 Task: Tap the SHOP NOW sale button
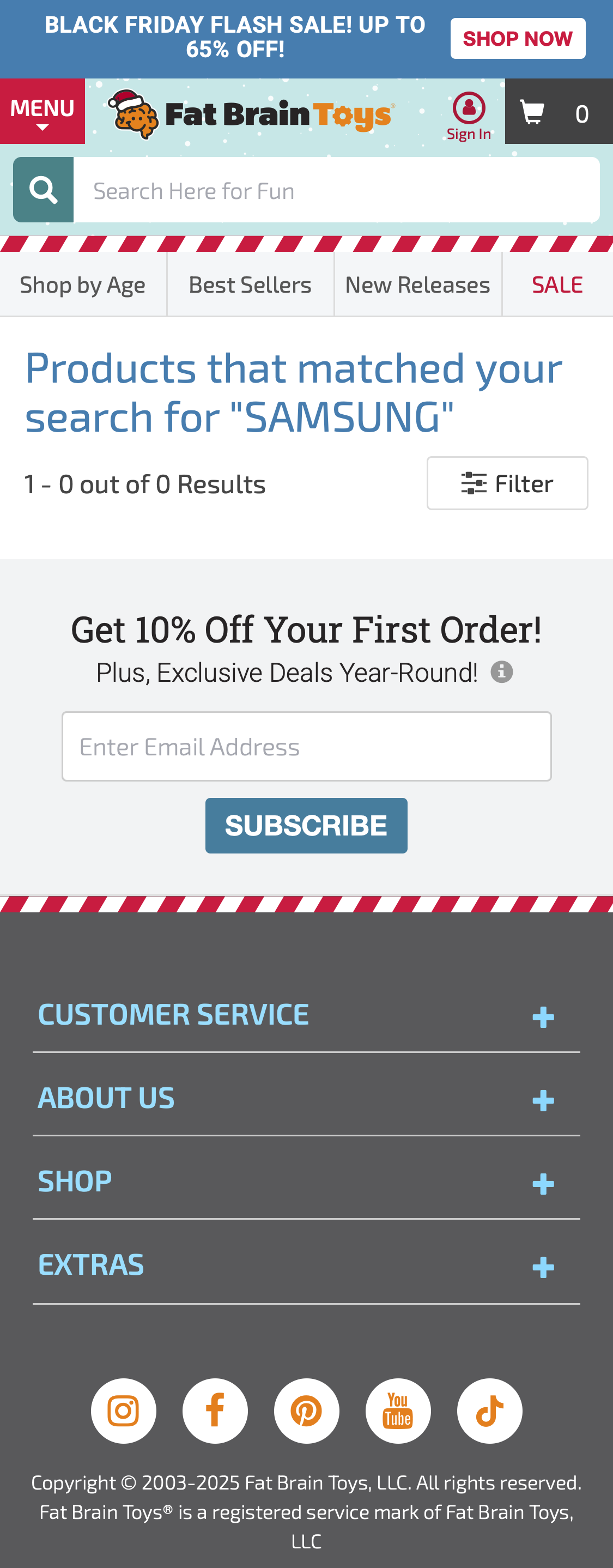pos(518,38)
